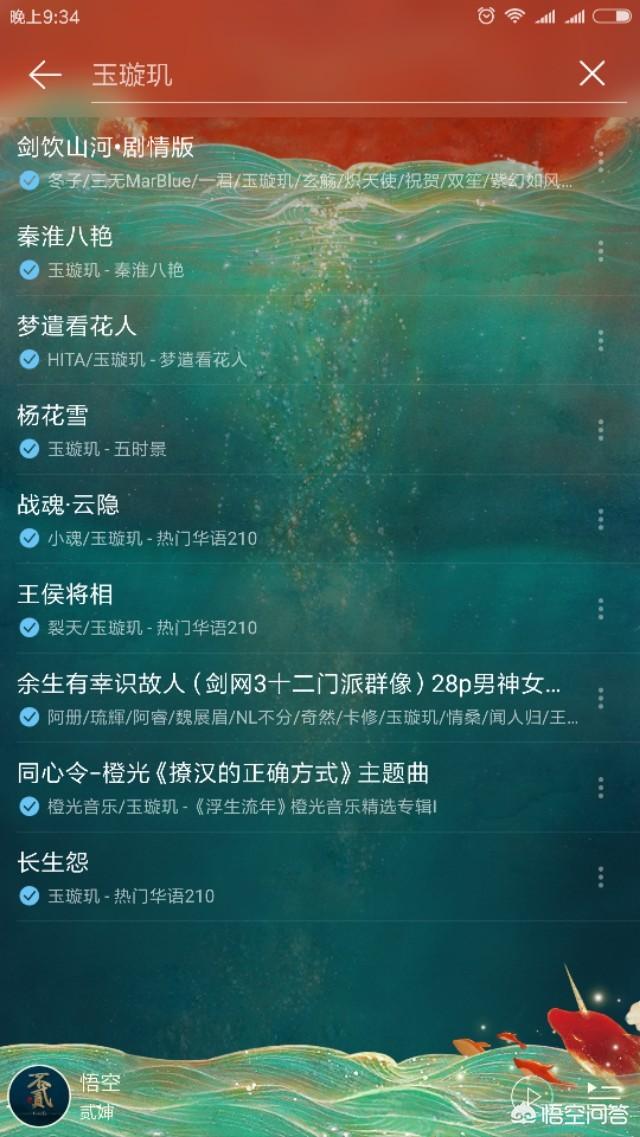Edit the 玉璇玑 search field
Screen dimensions: 640x1137
tap(330, 75)
